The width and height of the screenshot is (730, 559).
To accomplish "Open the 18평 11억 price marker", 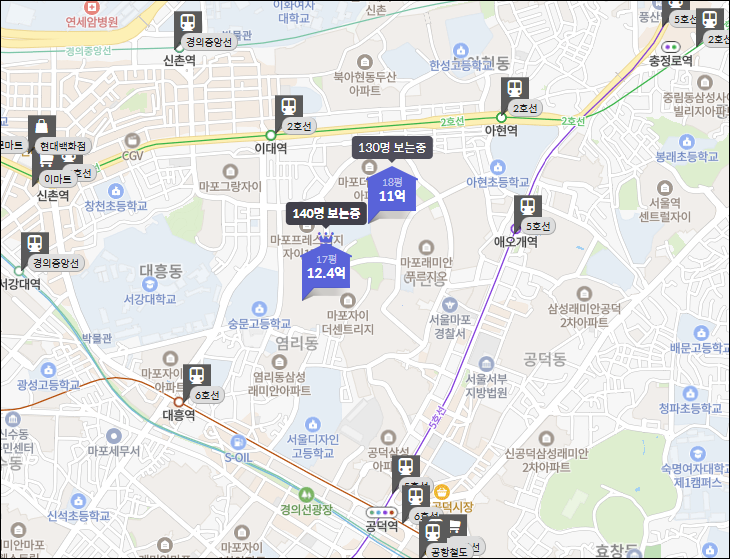I will (392, 189).
